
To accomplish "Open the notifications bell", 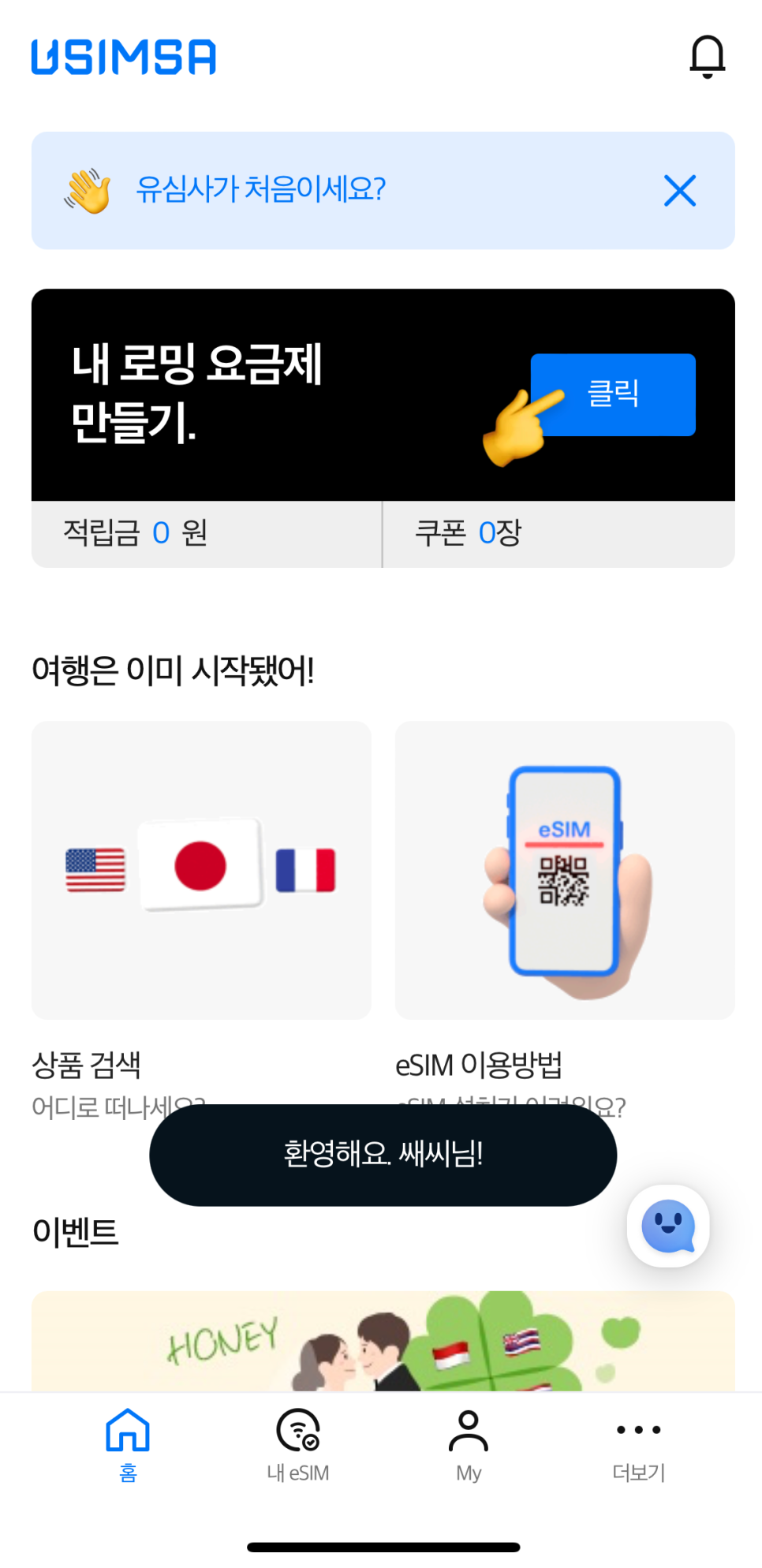I will coord(707,57).
